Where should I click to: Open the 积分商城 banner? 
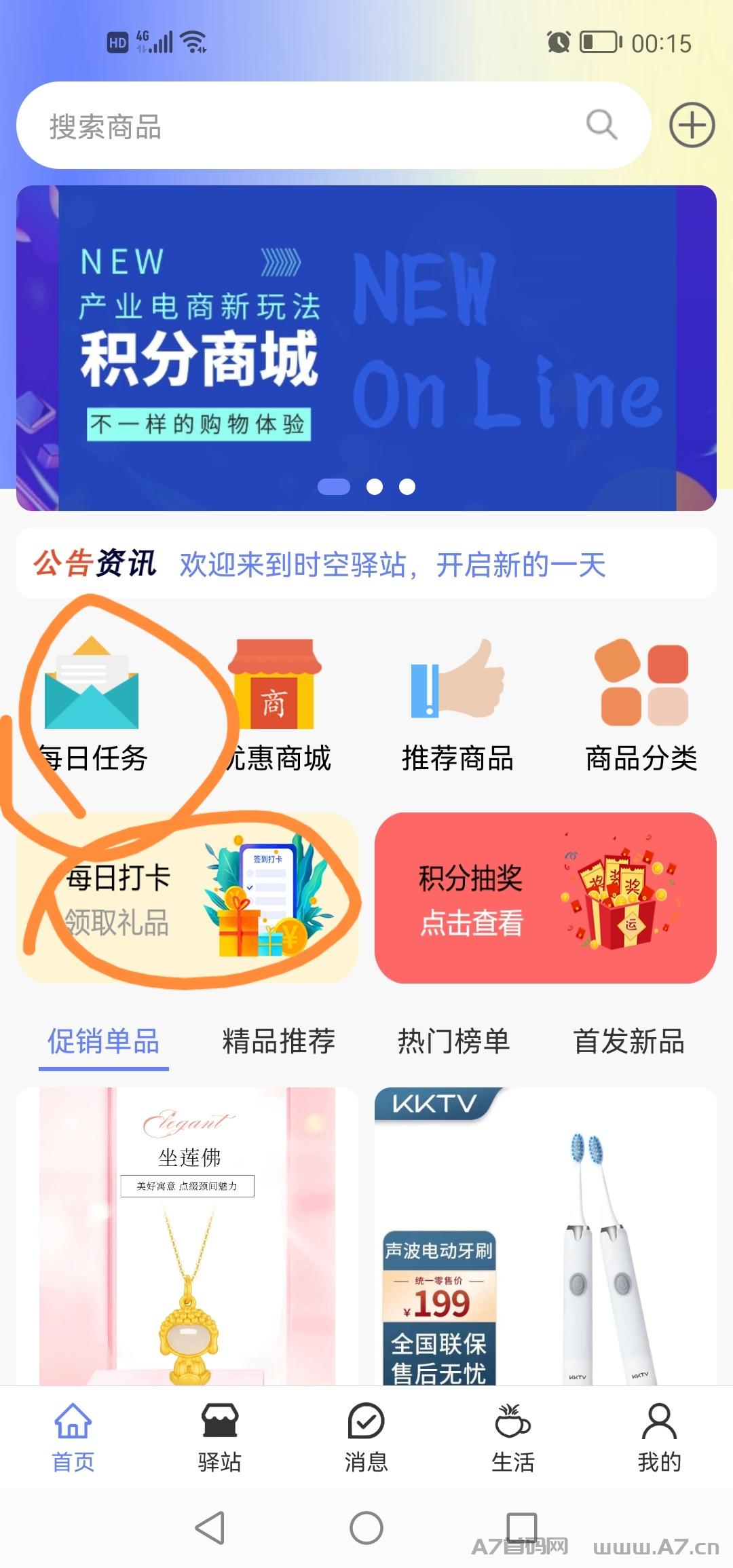pos(366,348)
